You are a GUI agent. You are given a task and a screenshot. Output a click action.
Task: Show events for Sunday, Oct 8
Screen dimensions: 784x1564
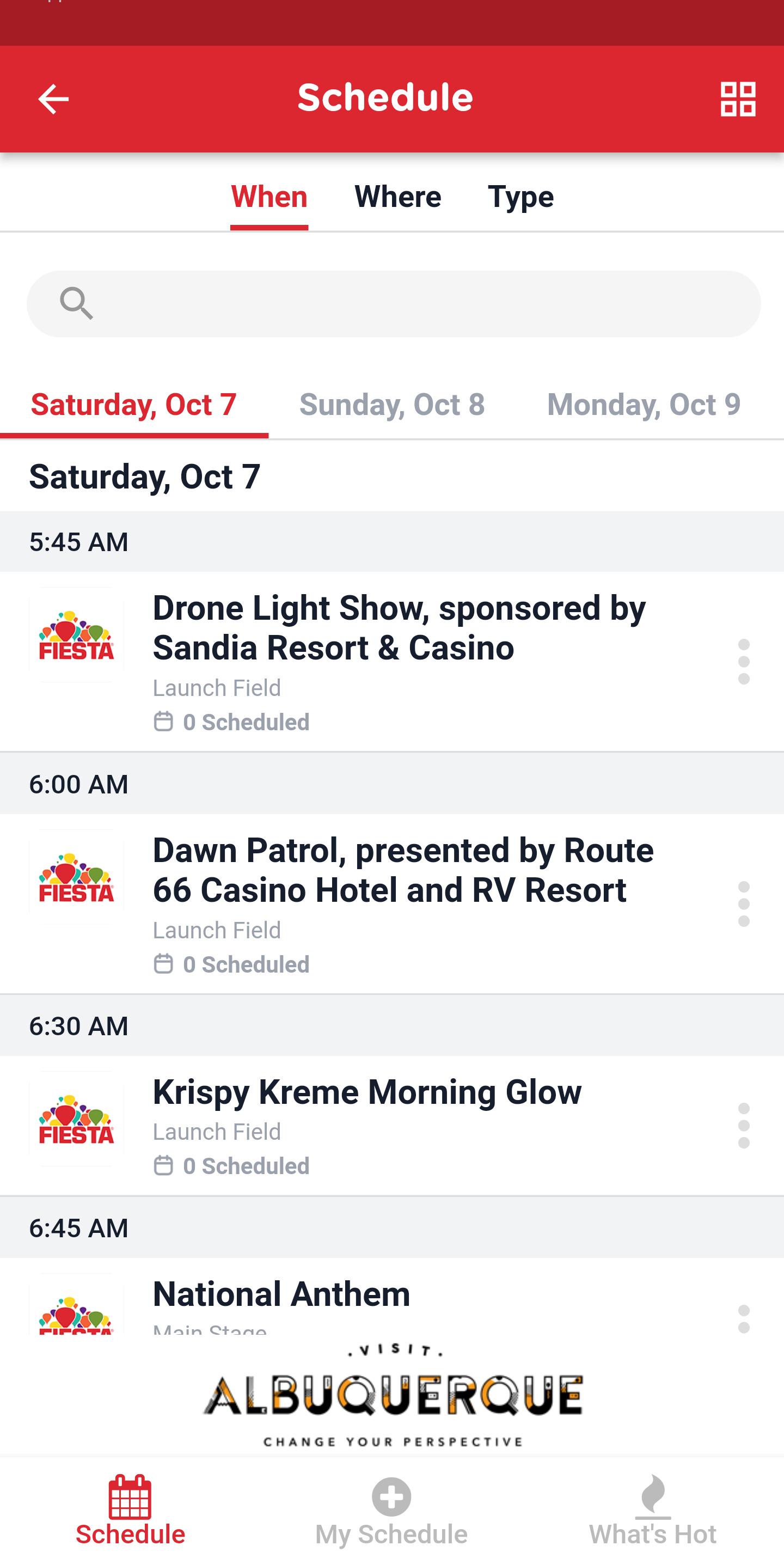392,405
